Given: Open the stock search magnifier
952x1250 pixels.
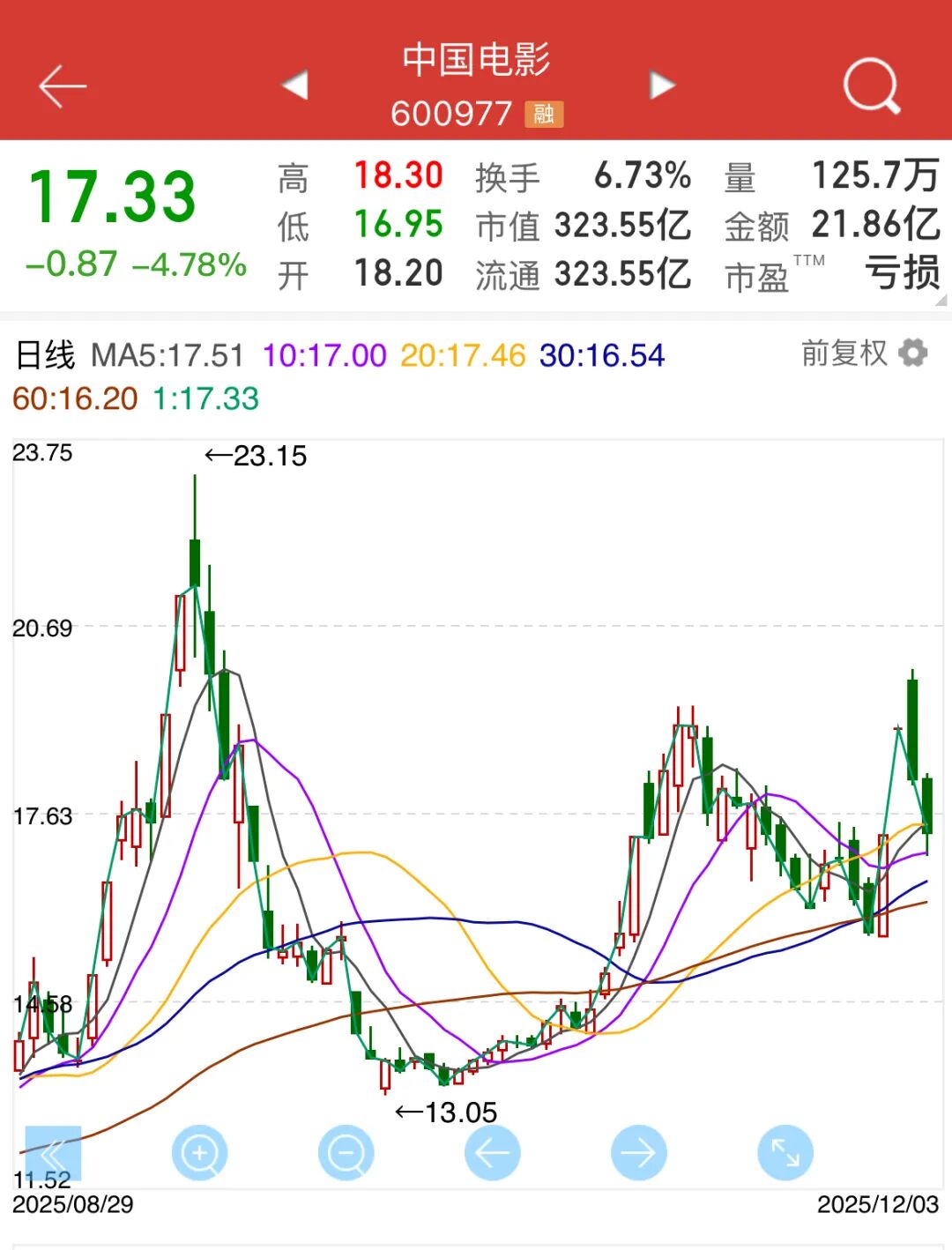Looking at the screenshot, I should [871, 86].
